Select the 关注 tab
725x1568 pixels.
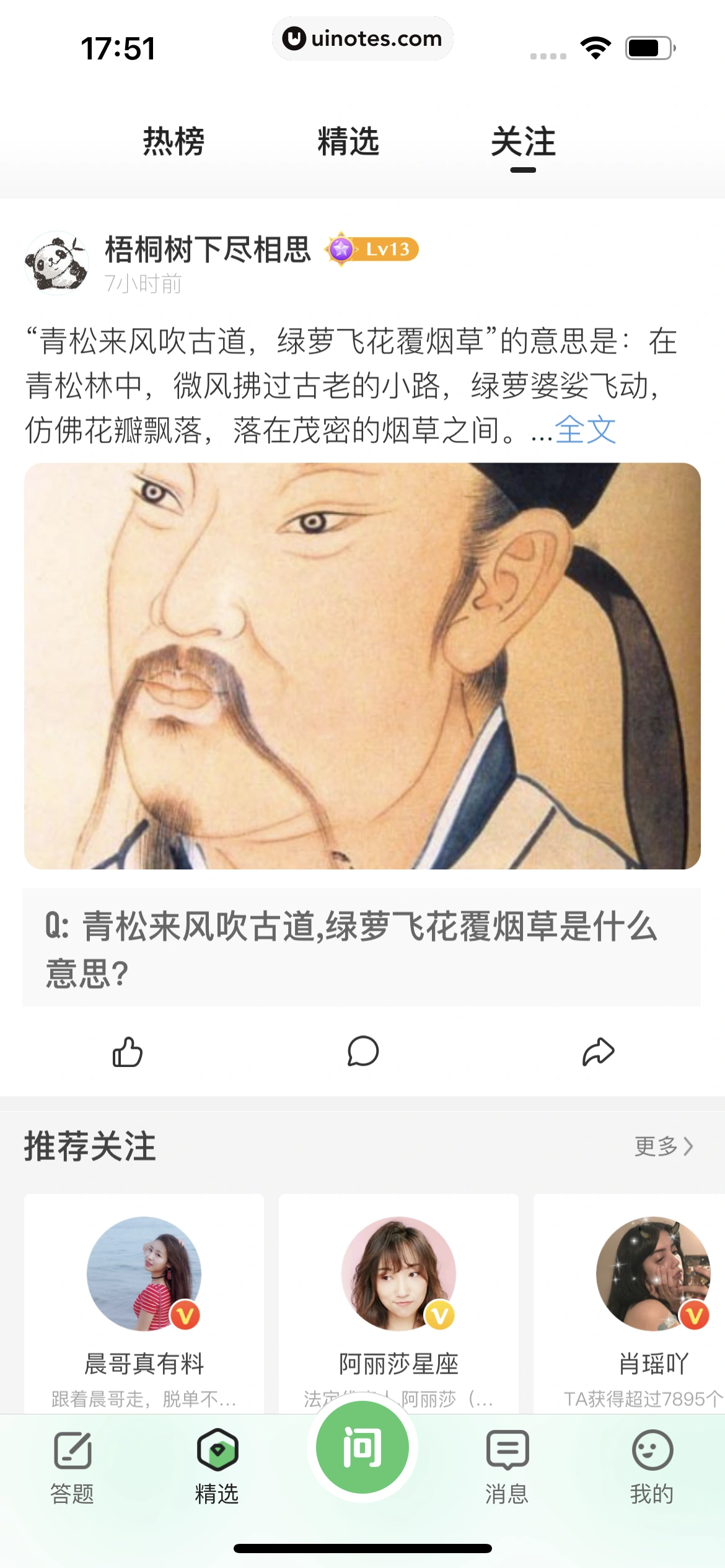click(523, 142)
